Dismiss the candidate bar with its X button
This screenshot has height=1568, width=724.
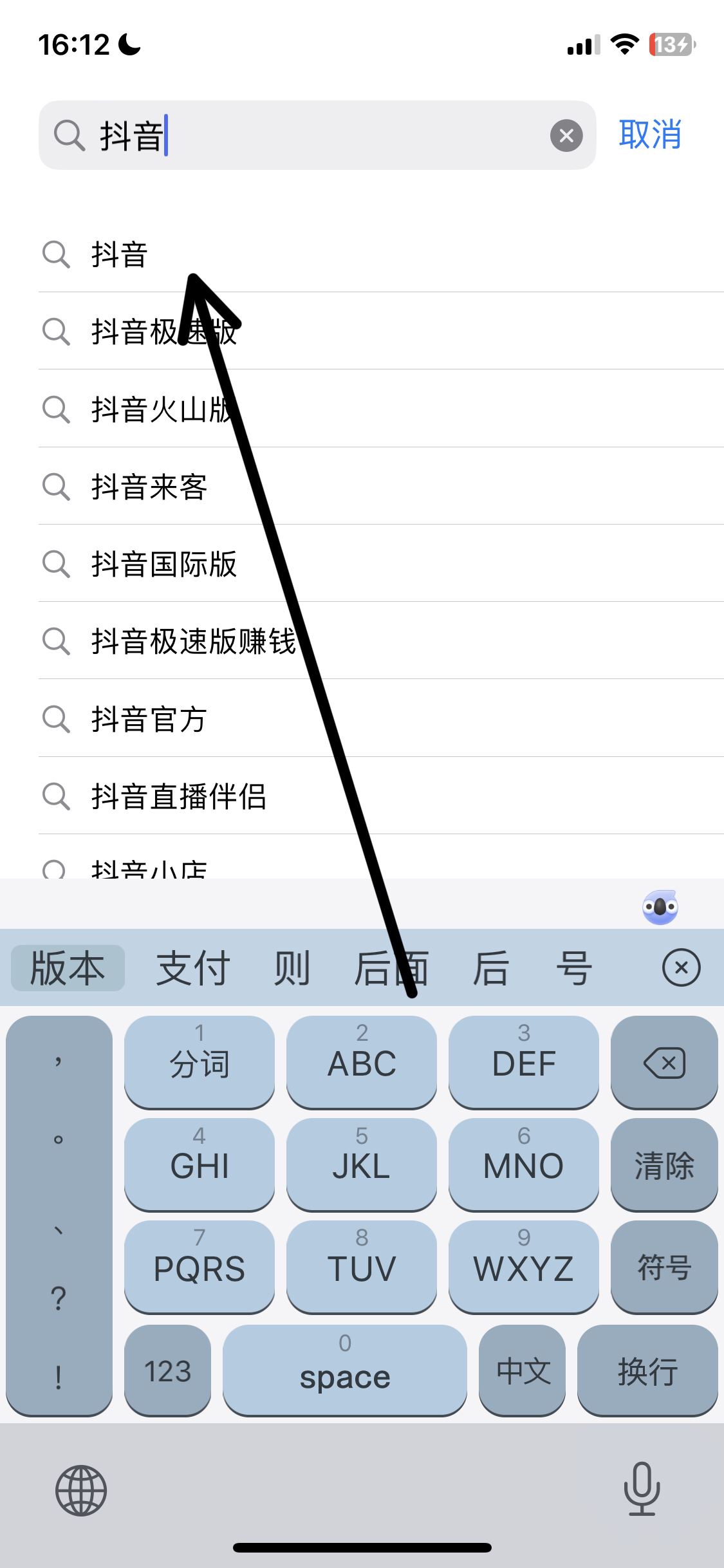click(681, 968)
